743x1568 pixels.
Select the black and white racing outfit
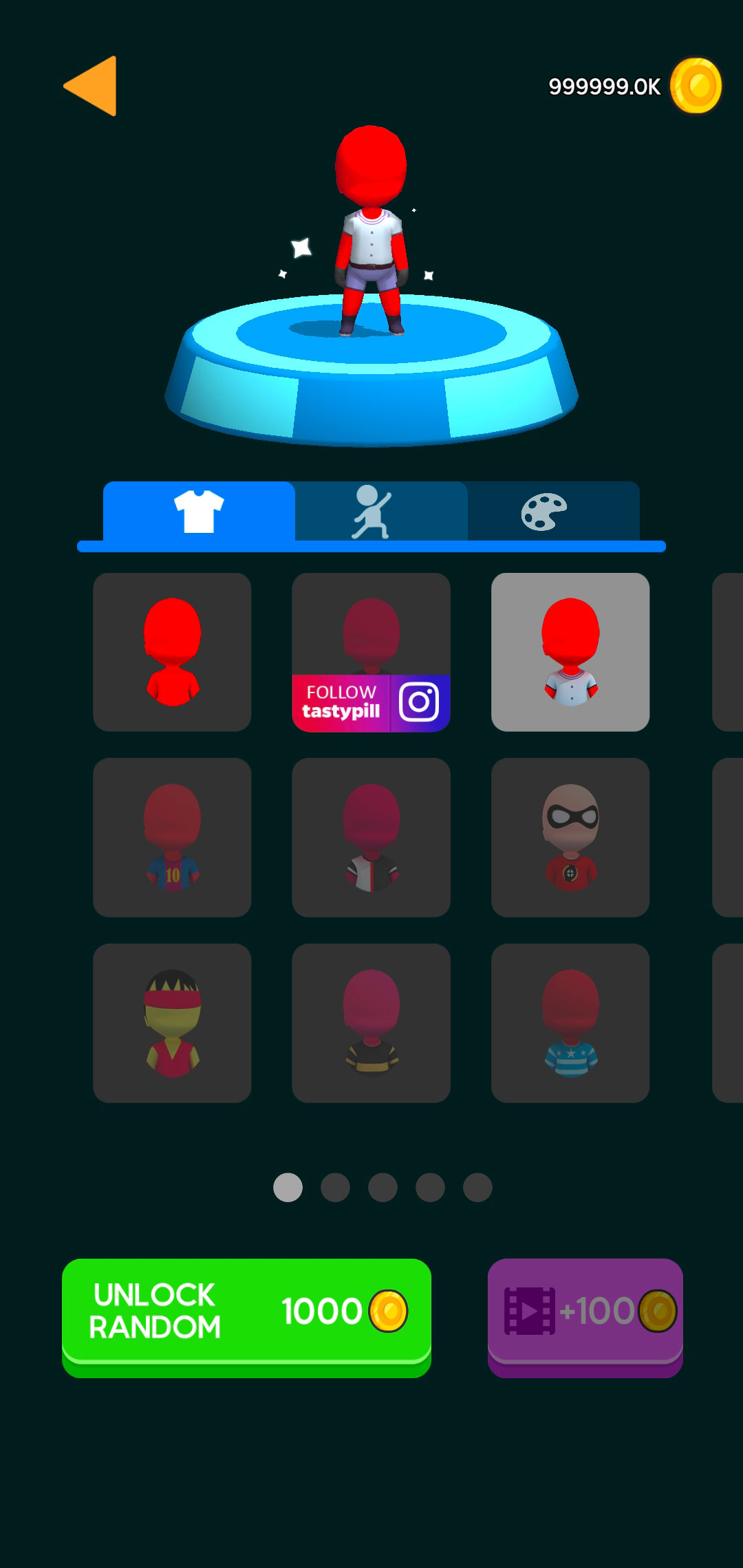point(371,837)
